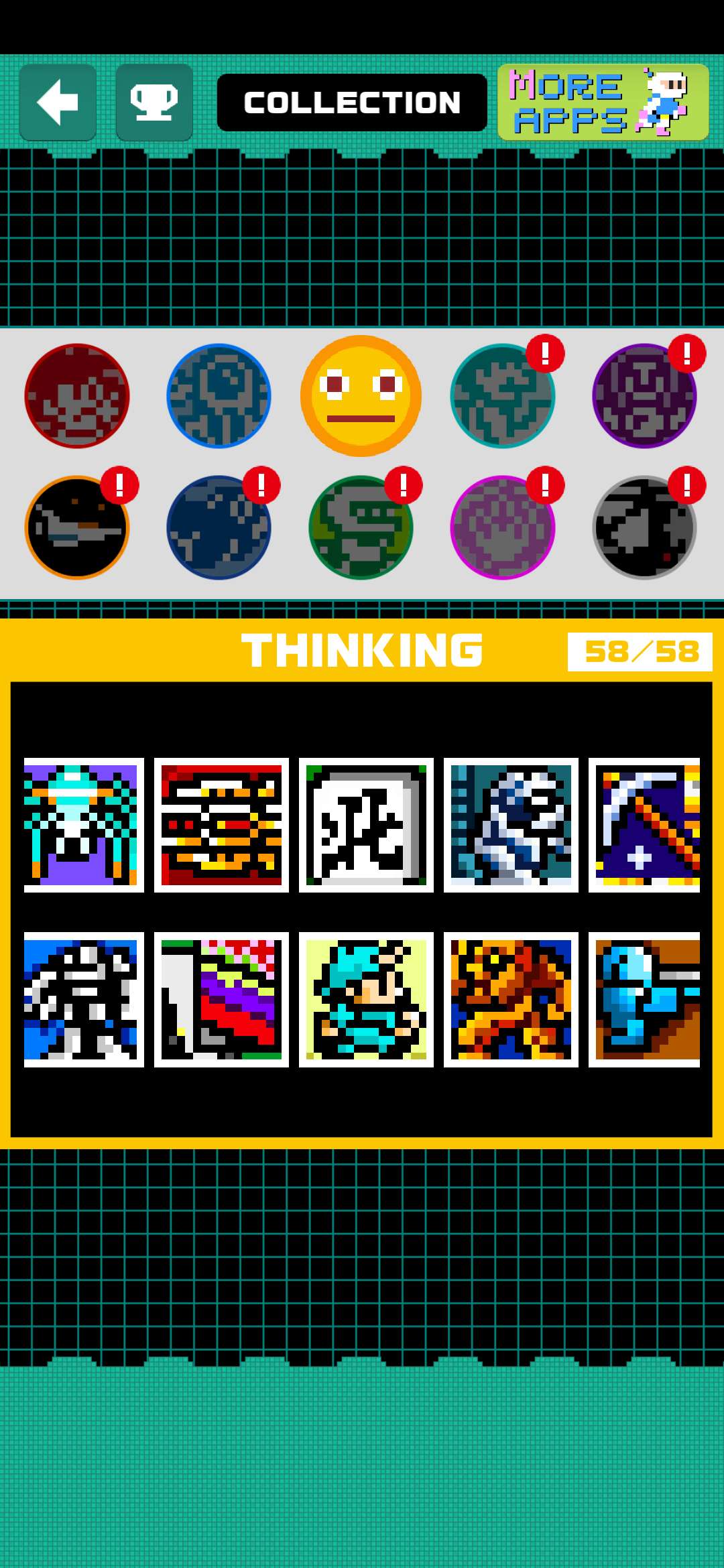Screen dimensions: 724x1568
Task: Open the teal category with alert badge
Action: [x=502, y=395]
